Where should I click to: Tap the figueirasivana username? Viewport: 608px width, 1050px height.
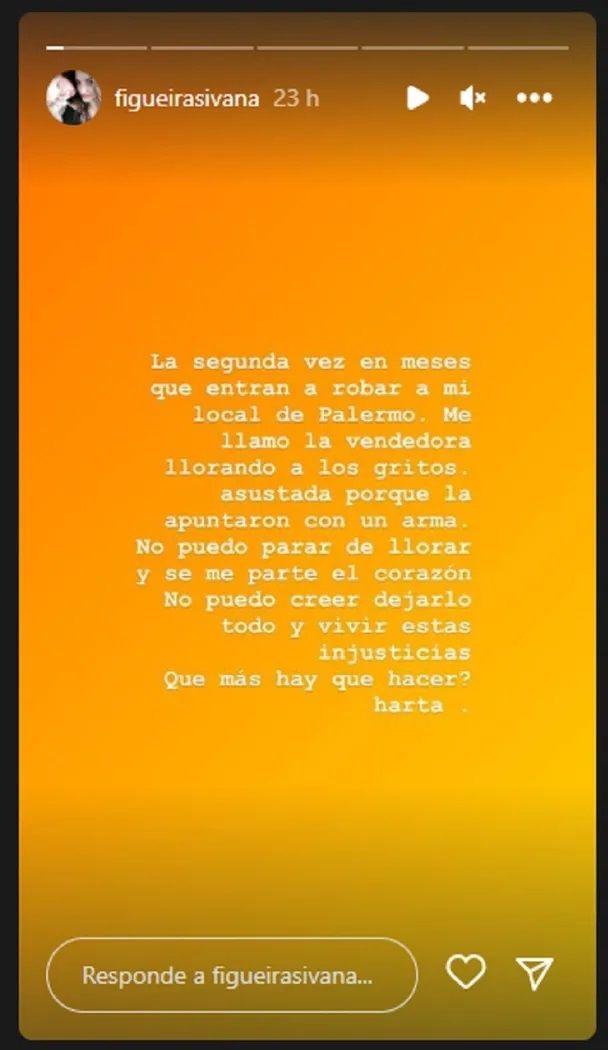point(187,98)
